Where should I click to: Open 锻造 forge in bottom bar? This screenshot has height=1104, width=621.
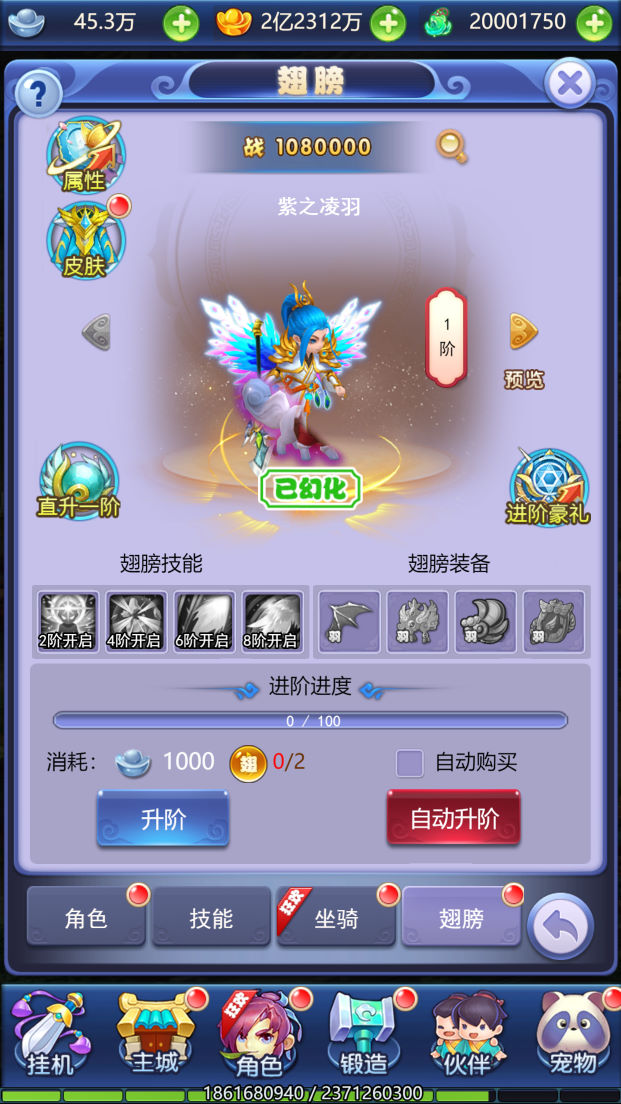pyautogui.click(x=365, y=1035)
